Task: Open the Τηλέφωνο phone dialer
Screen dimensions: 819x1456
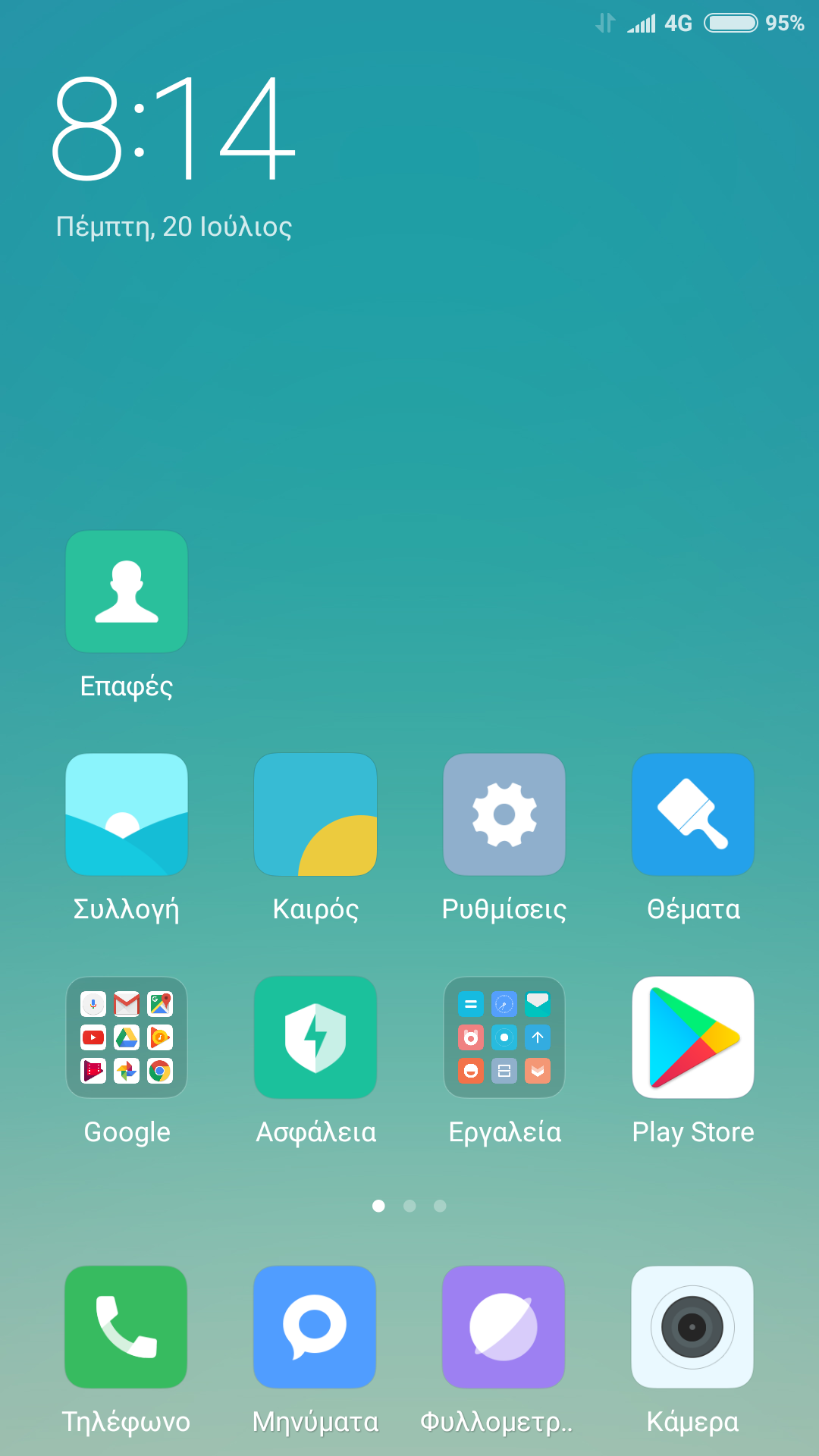Action: point(127,1327)
